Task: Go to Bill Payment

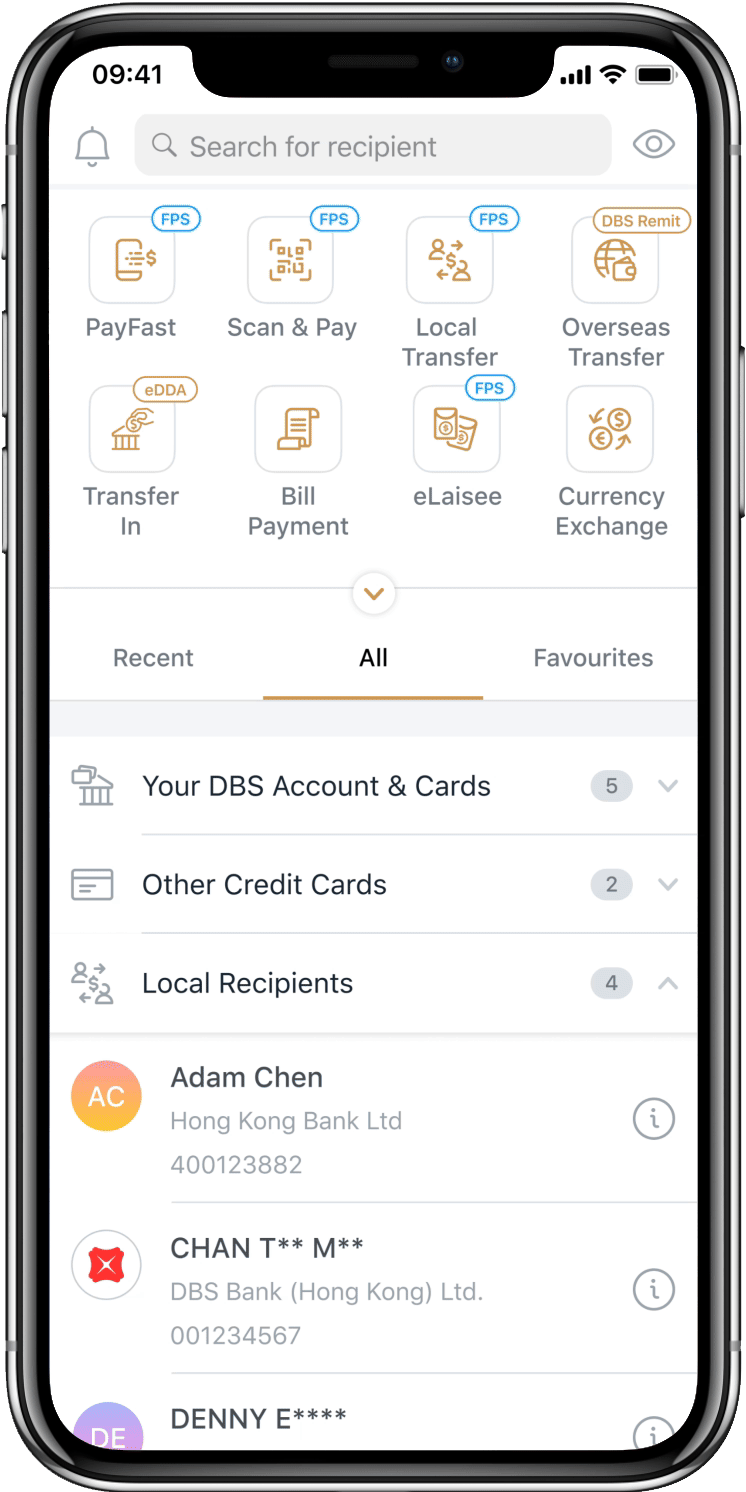Action: point(298,430)
